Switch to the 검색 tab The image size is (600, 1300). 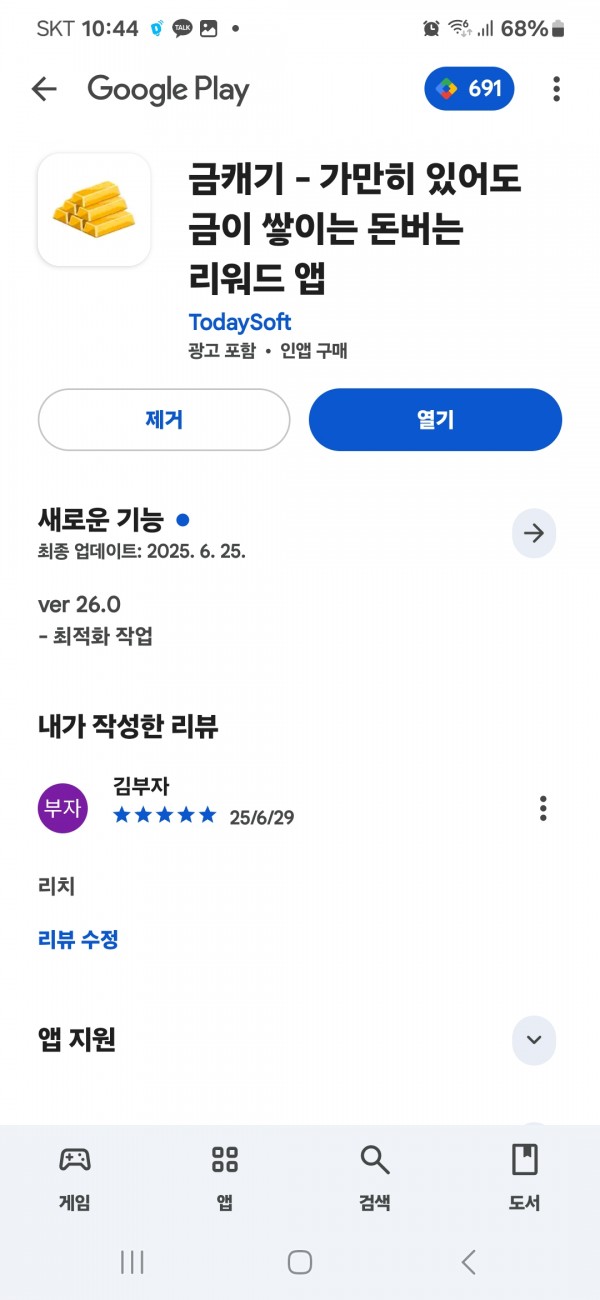[x=375, y=1178]
